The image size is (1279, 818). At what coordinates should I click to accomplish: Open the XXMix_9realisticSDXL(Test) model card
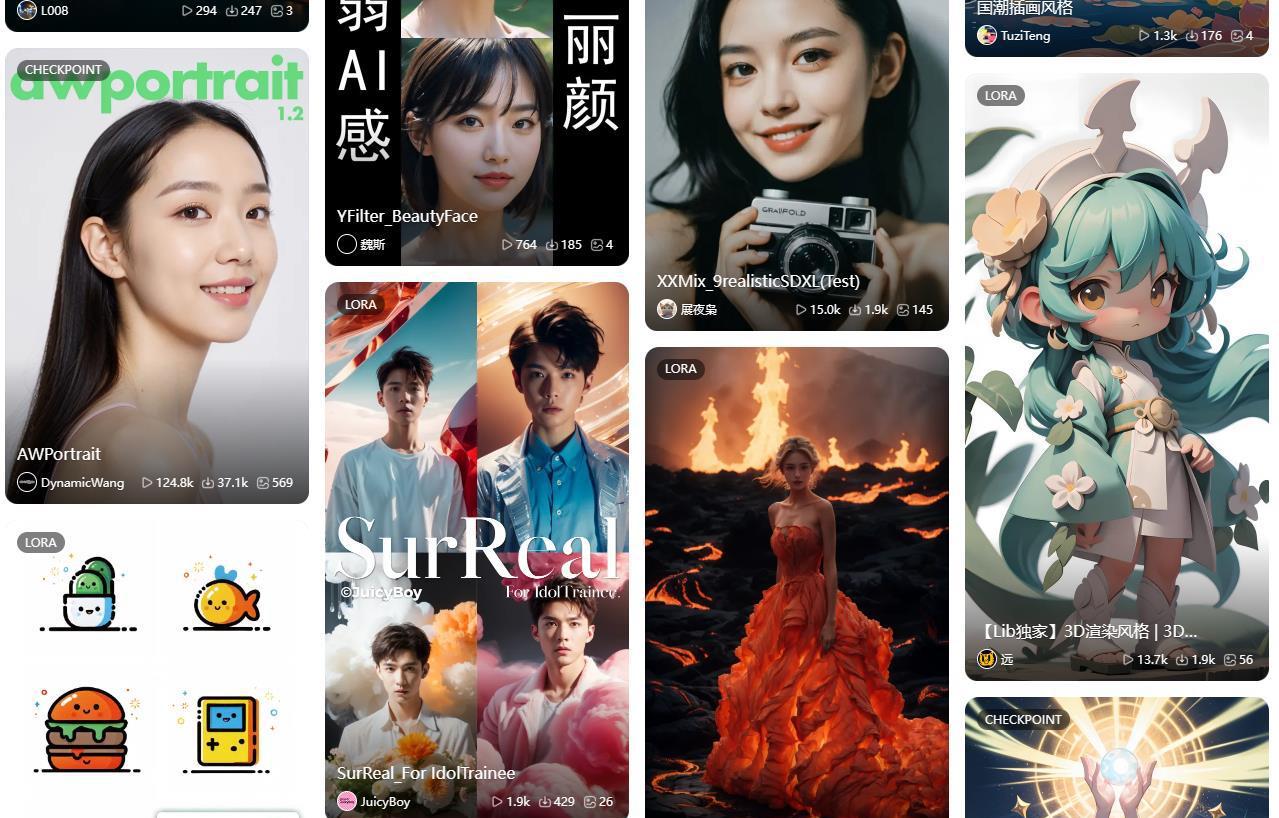796,150
